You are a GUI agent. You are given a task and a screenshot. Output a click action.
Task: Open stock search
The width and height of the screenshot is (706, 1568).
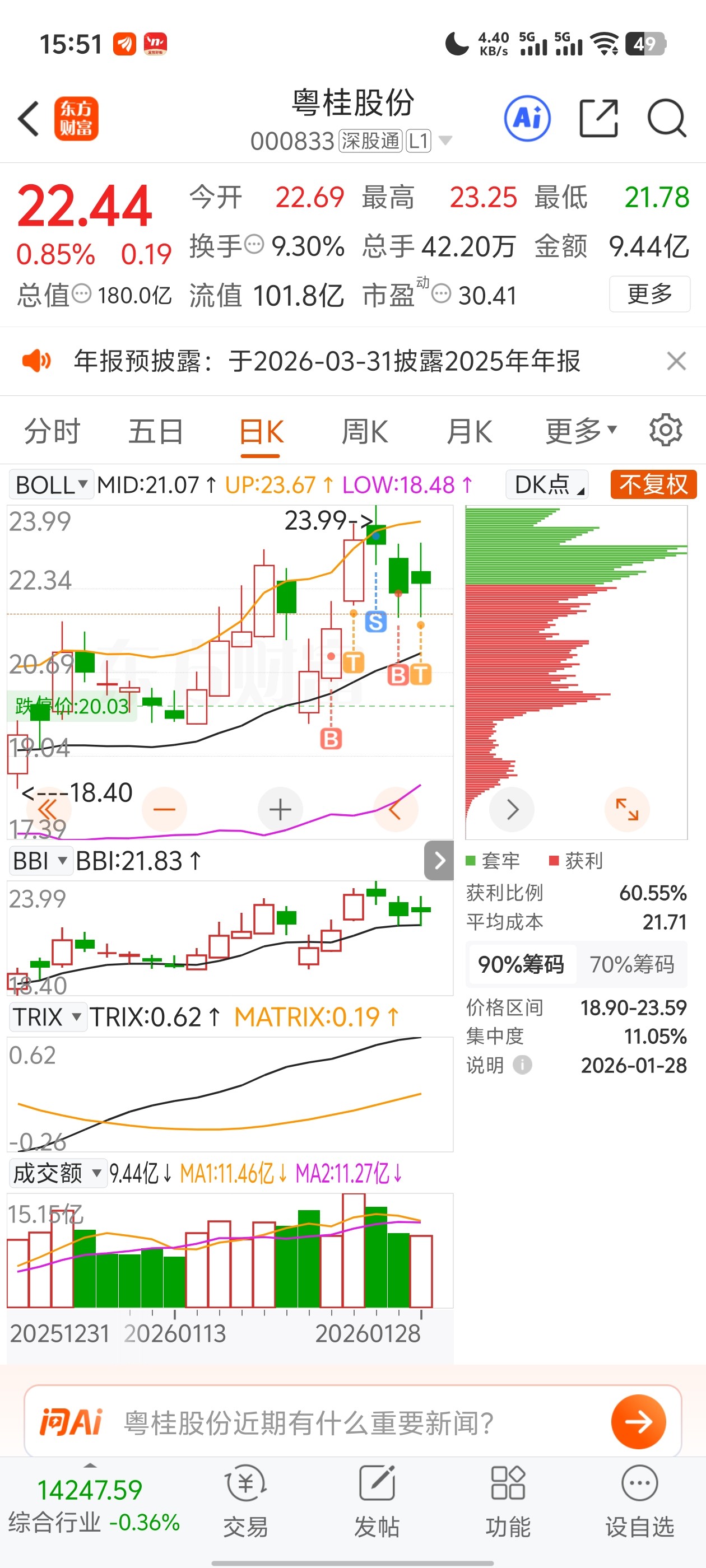666,118
